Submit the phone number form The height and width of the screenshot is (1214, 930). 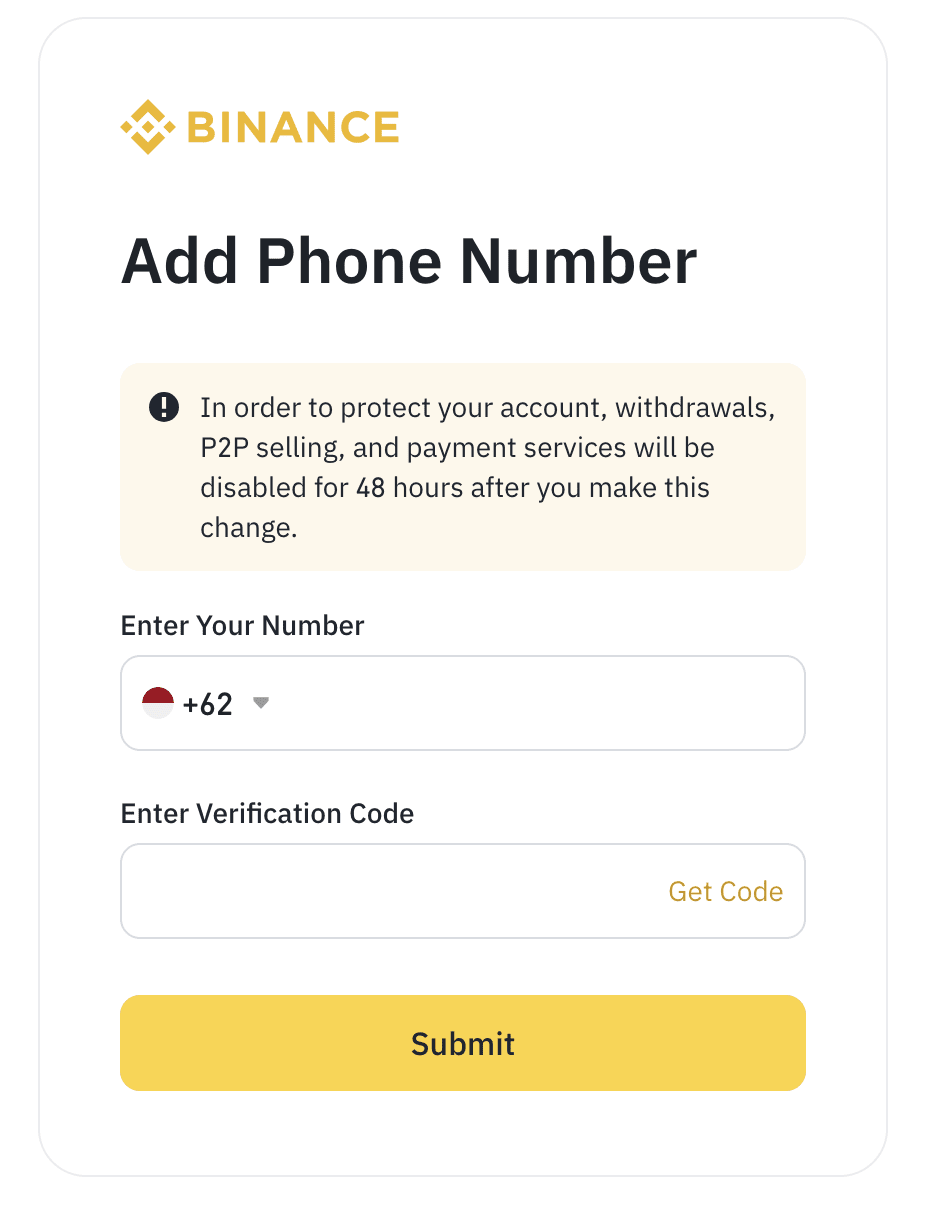463,1043
